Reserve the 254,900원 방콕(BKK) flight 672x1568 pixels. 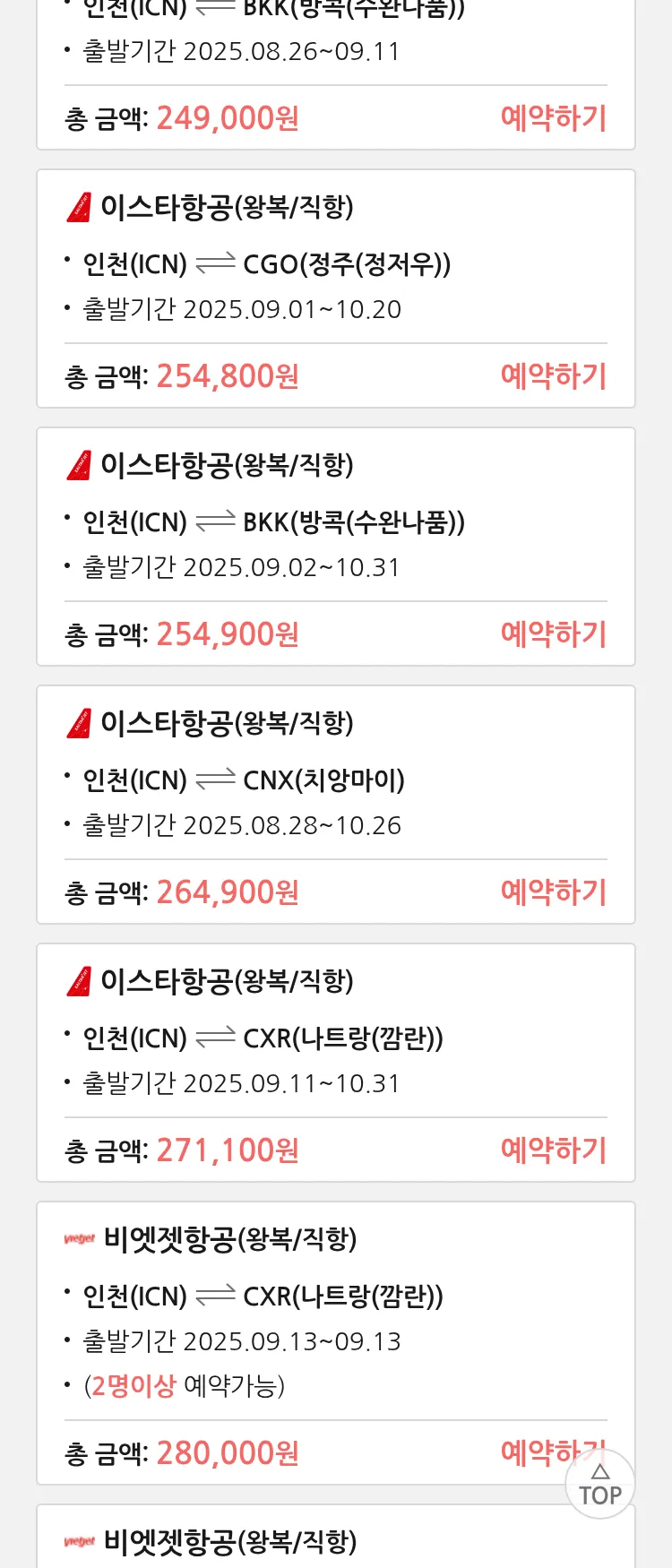[x=553, y=634]
